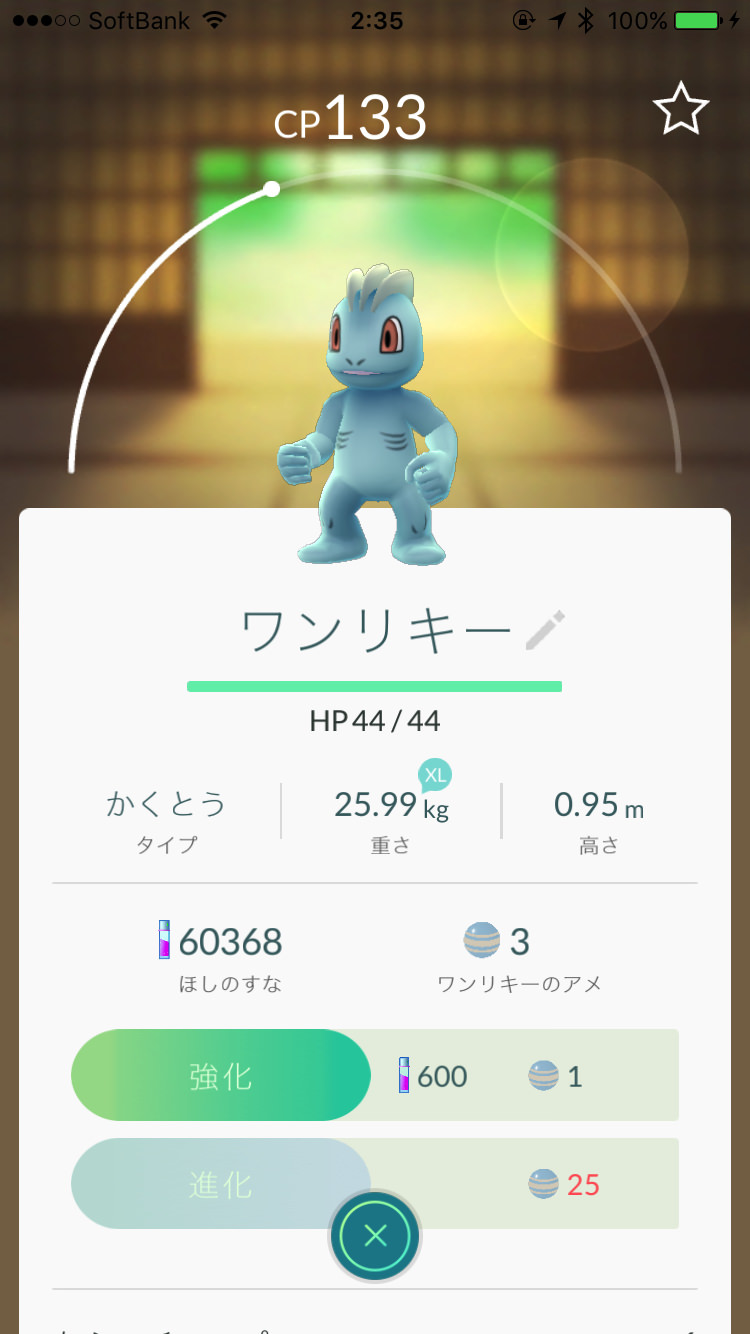
Task: Tap the 進化 evolve button
Action: pyautogui.click(x=220, y=1184)
